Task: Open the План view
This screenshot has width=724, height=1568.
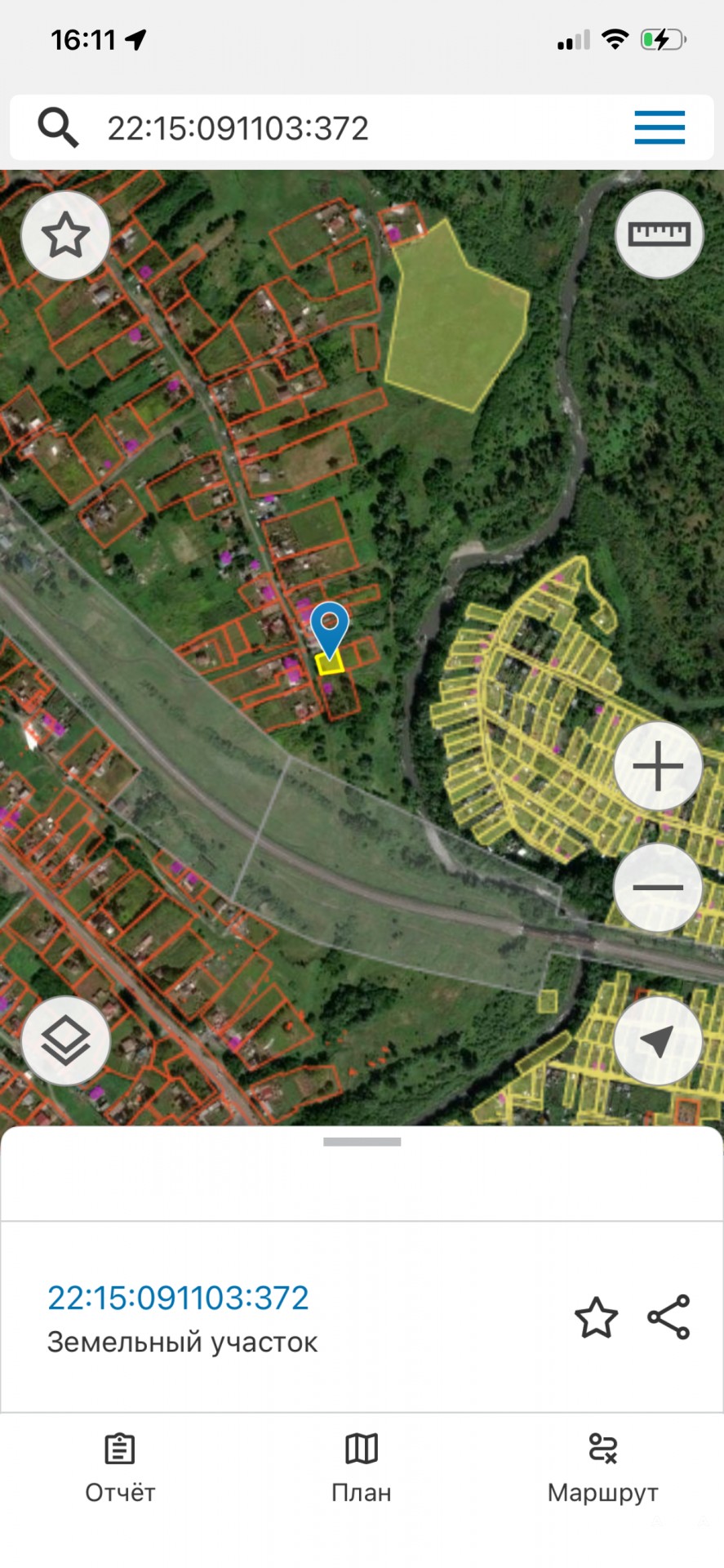Action: coord(362,1468)
